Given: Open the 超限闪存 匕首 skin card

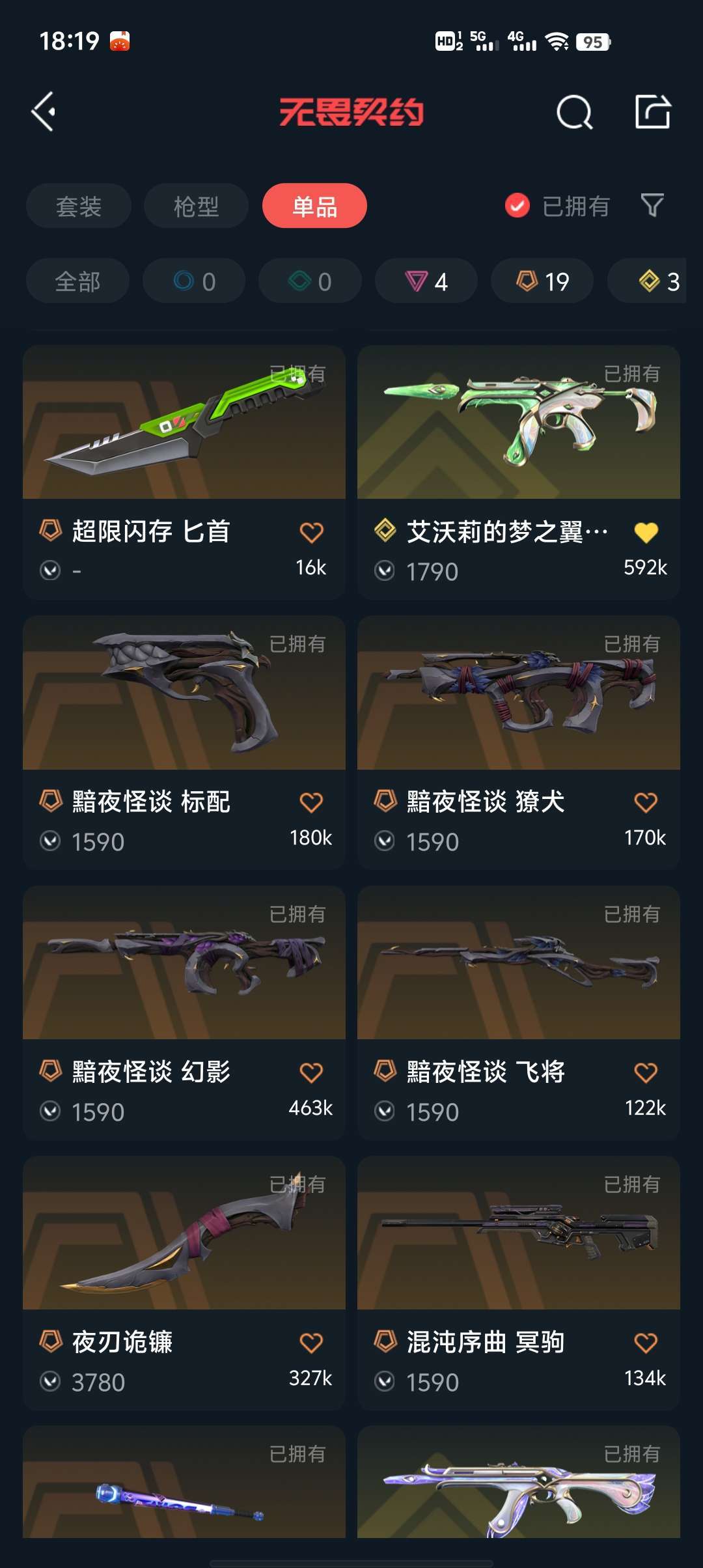Looking at the screenshot, I should pos(184,472).
